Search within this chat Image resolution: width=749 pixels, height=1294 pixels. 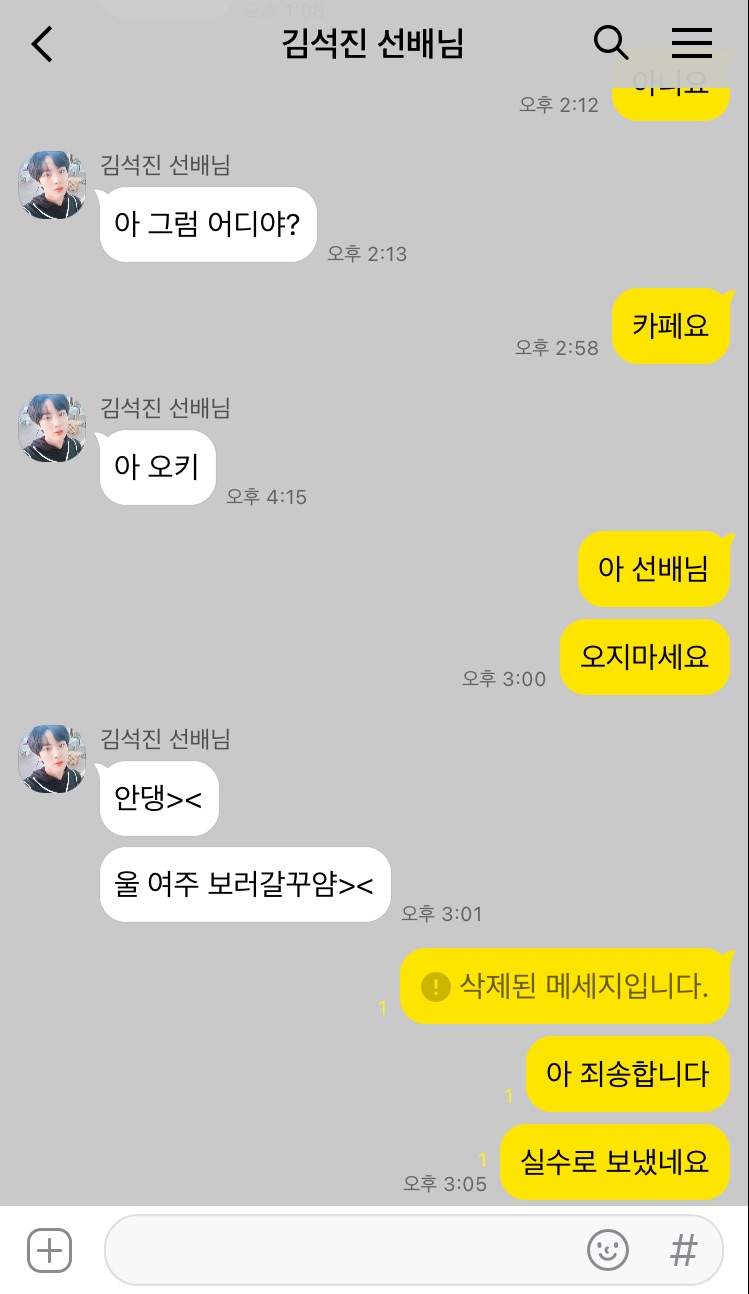click(x=610, y=43)
